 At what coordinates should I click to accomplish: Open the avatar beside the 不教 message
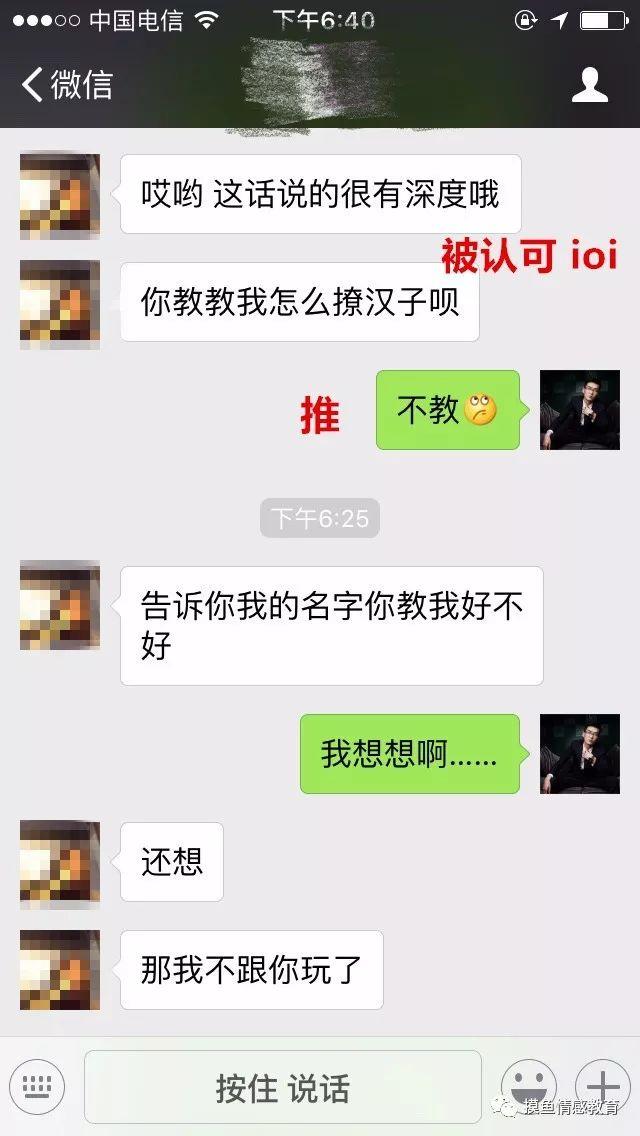pyautogui.click(x=579, y=410)
